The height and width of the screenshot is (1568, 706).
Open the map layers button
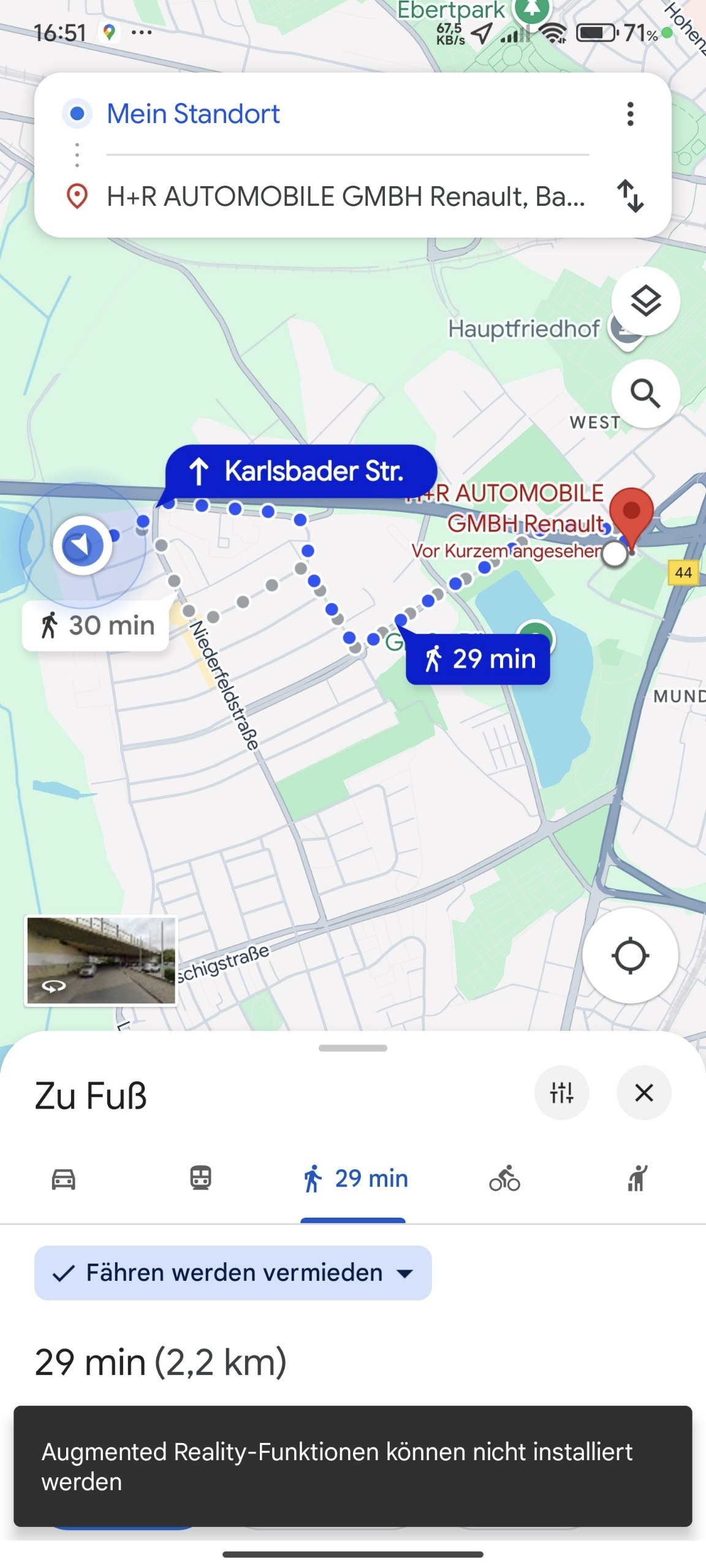tap(645, 301)
